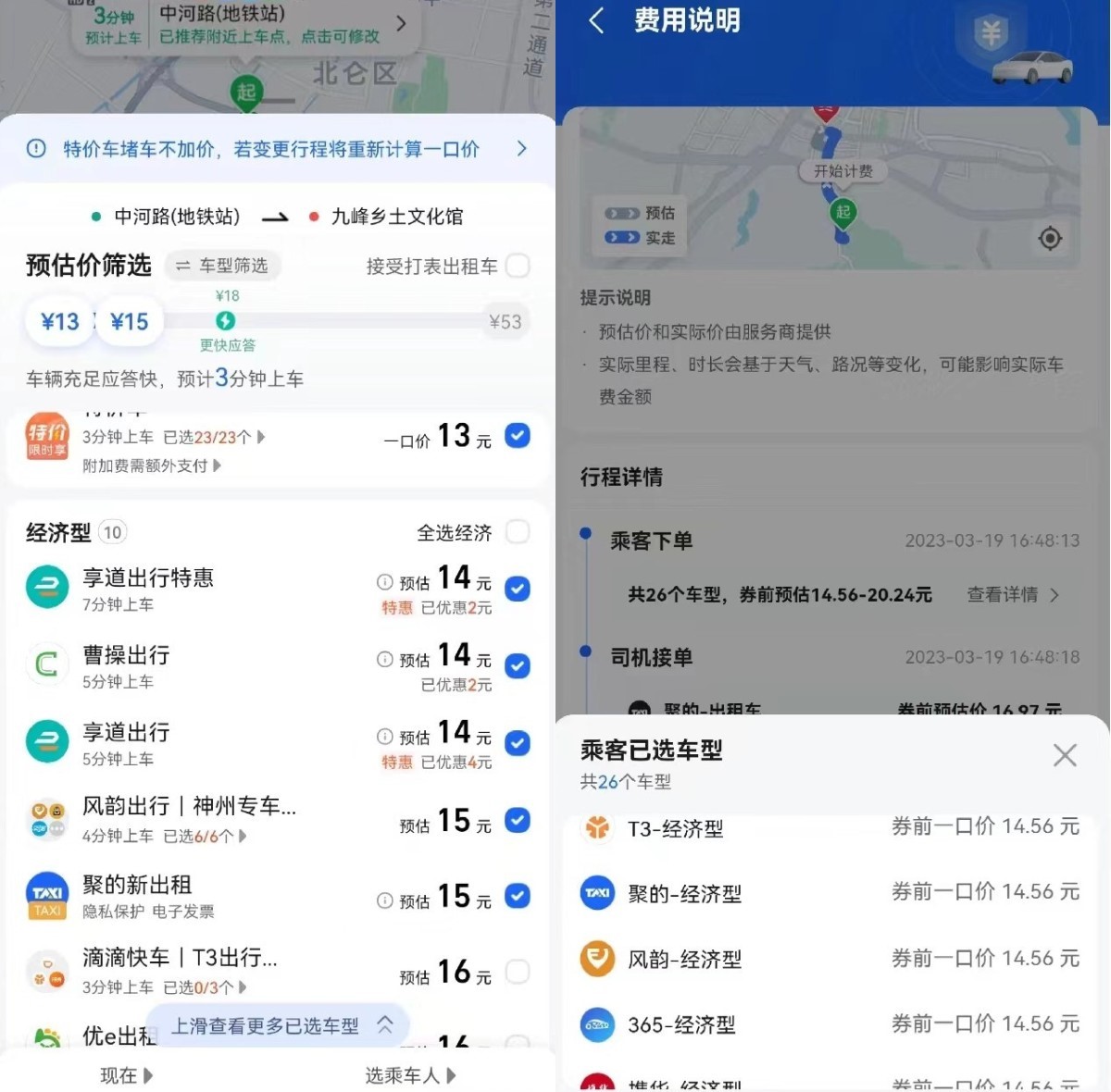This screenshot has height=1092, width=1111.
Task: Open the 附加费需额外支付 details
Action: (x=152, y=465)
